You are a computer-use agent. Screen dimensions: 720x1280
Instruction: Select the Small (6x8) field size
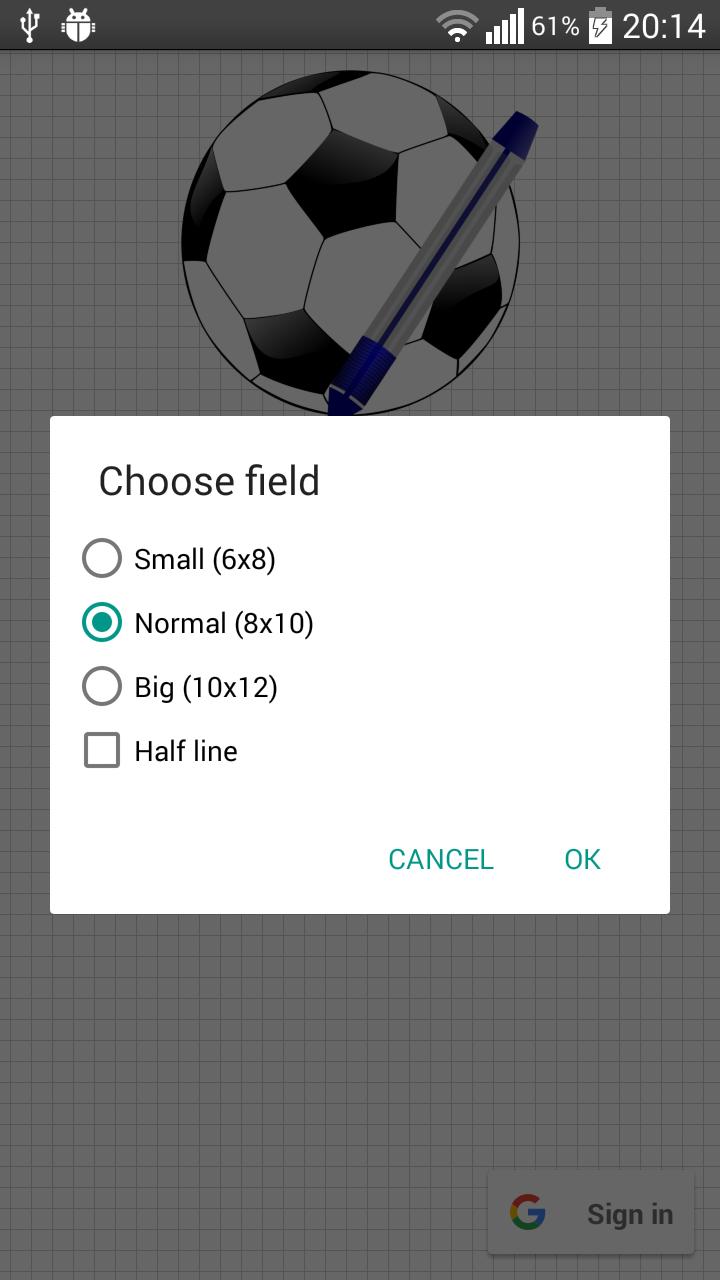[x=101, y=558]
